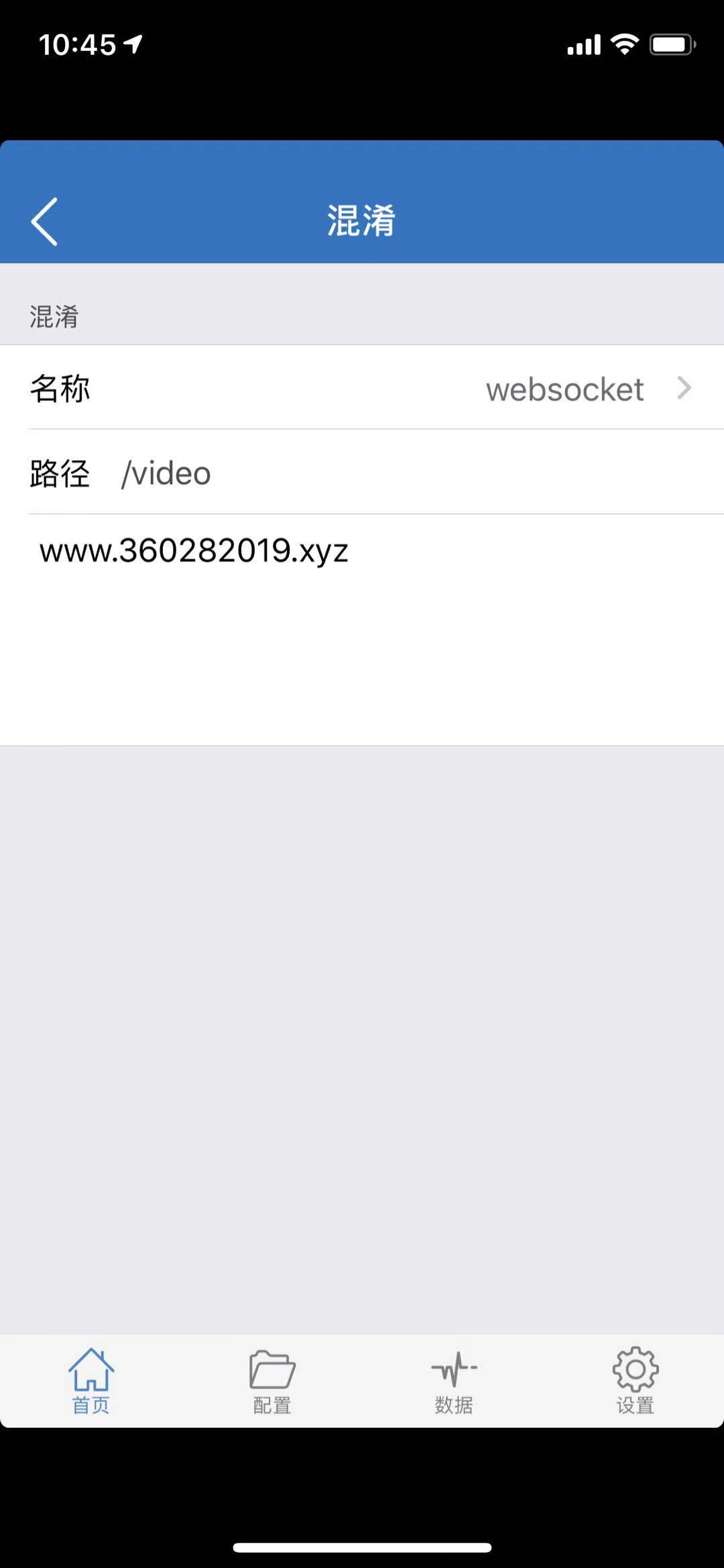The image size is (724, 1568).
Task: Open the 名称 row showing websocket
Action: tap(362, 388)
